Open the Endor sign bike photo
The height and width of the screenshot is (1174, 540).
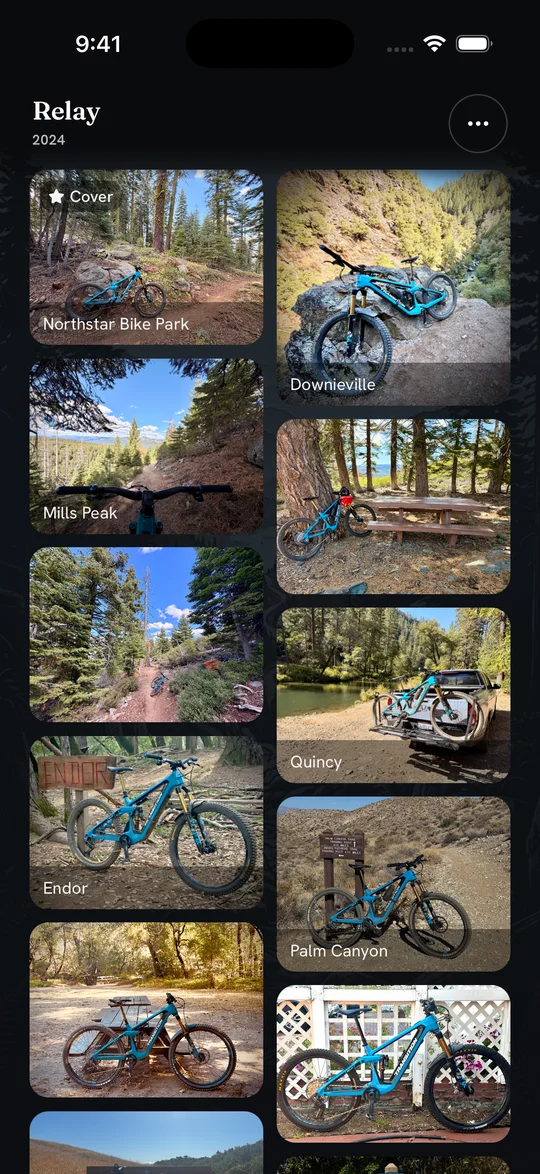146,822
